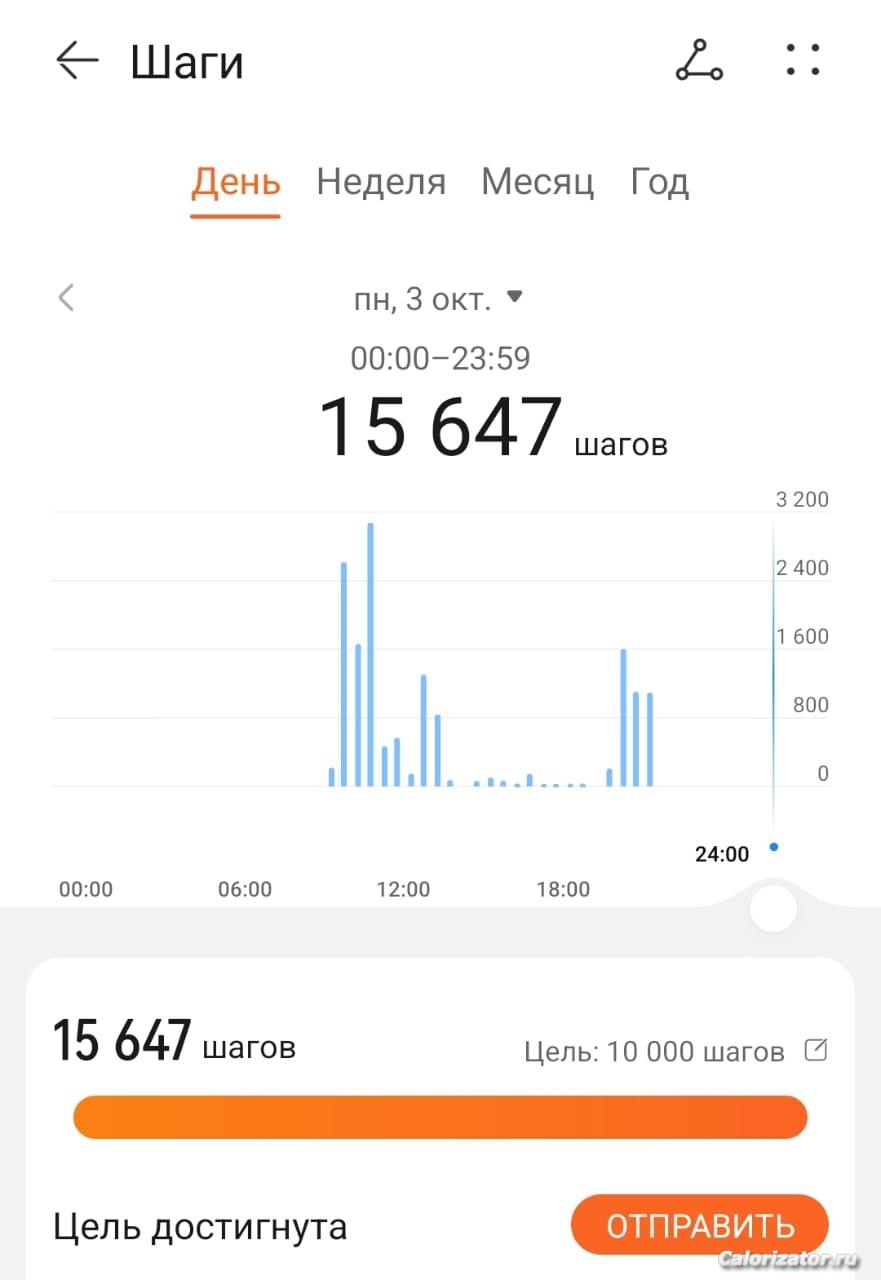Switch to the Неделя tab
881x1280 pixels.
coord(381,182)
